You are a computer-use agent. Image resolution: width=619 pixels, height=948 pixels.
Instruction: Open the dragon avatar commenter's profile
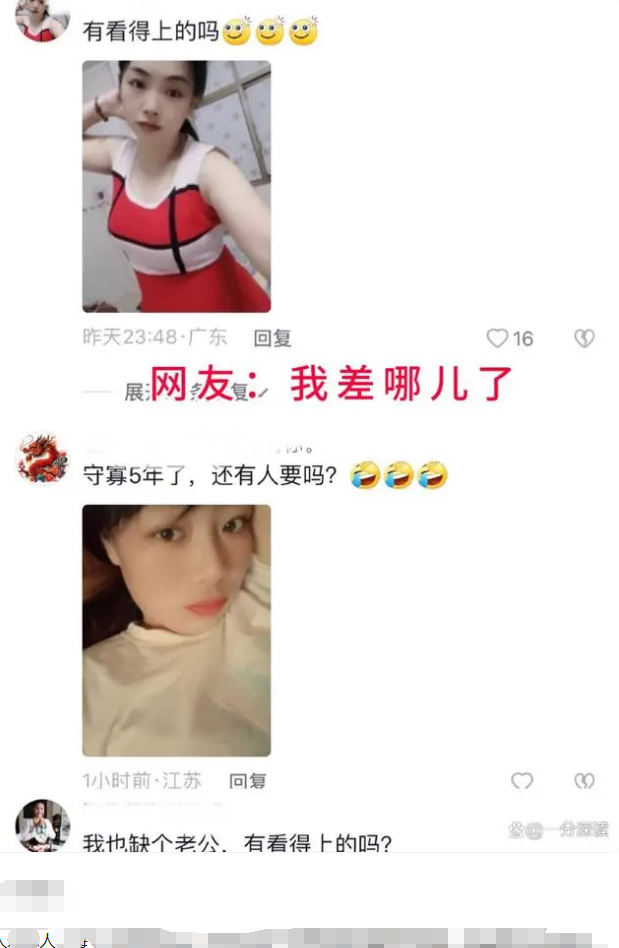[43, 458]
